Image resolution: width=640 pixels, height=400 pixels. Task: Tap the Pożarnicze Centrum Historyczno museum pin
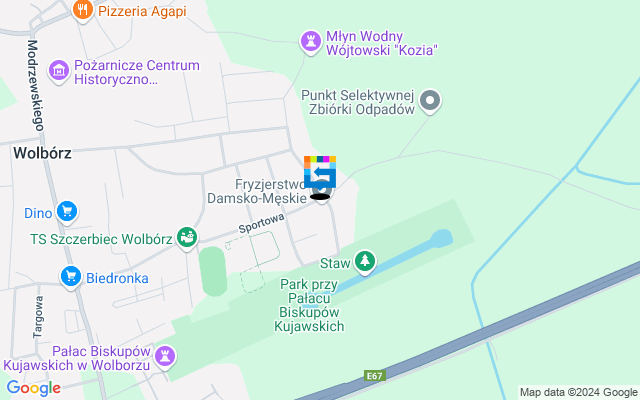[59, 70]
